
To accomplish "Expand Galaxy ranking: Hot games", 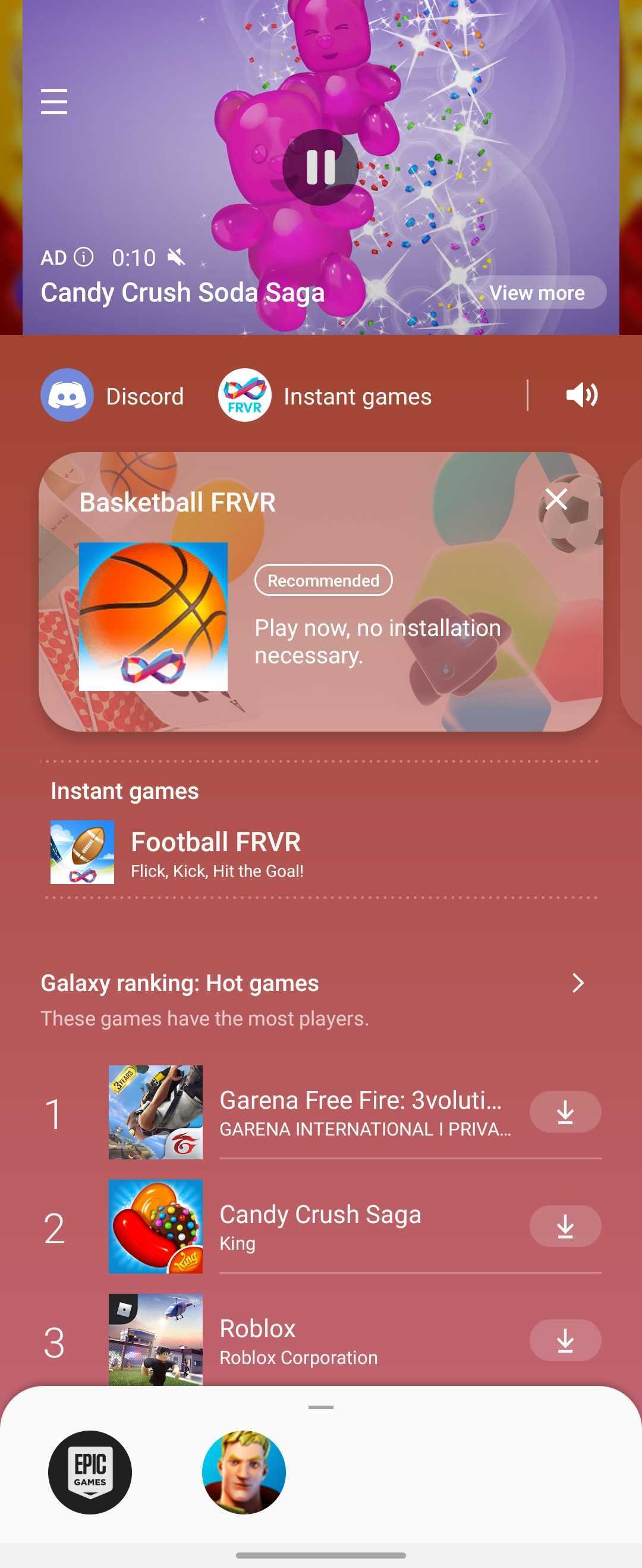I will coord(578,983).
